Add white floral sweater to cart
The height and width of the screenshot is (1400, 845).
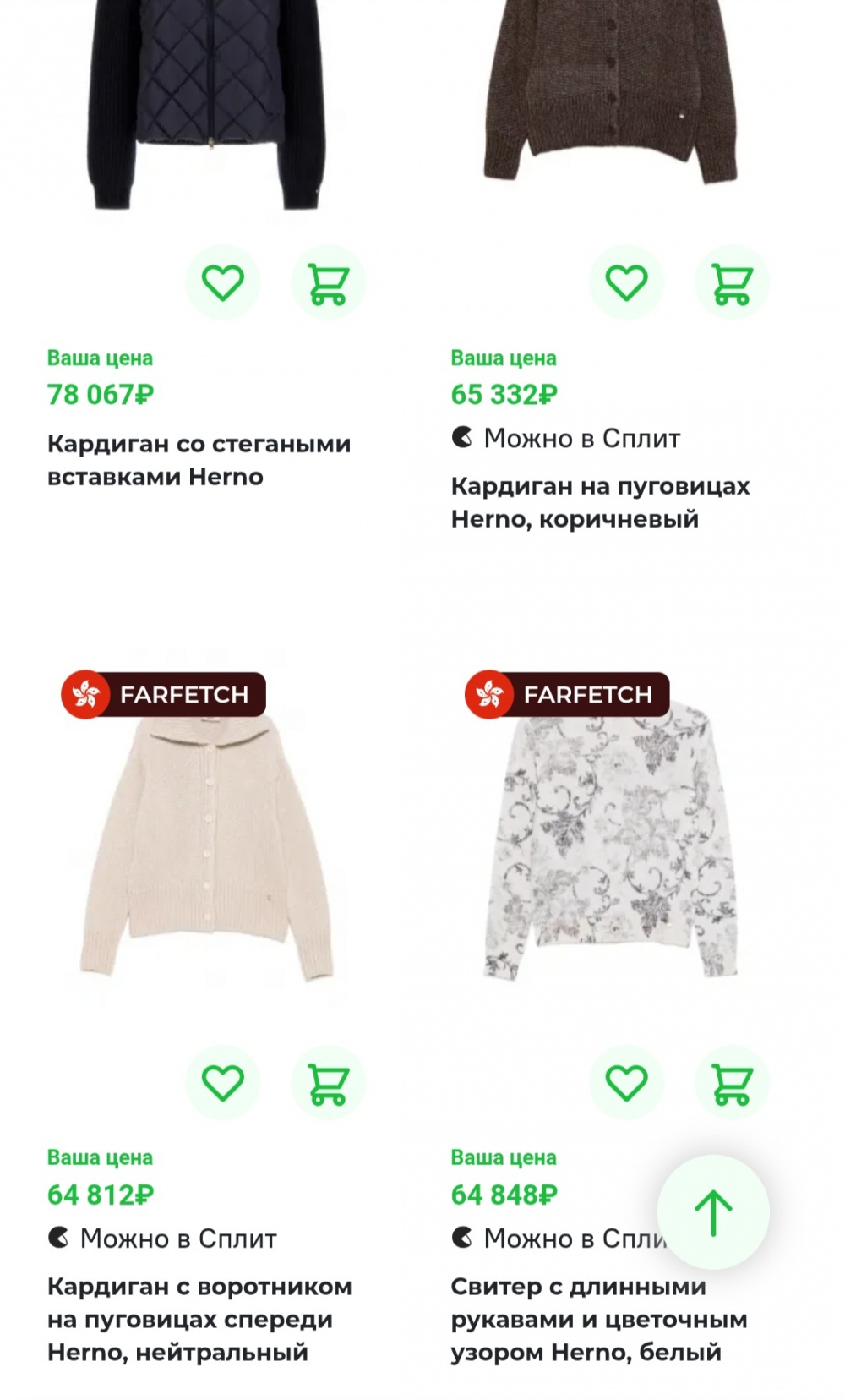pos(732,1082)
